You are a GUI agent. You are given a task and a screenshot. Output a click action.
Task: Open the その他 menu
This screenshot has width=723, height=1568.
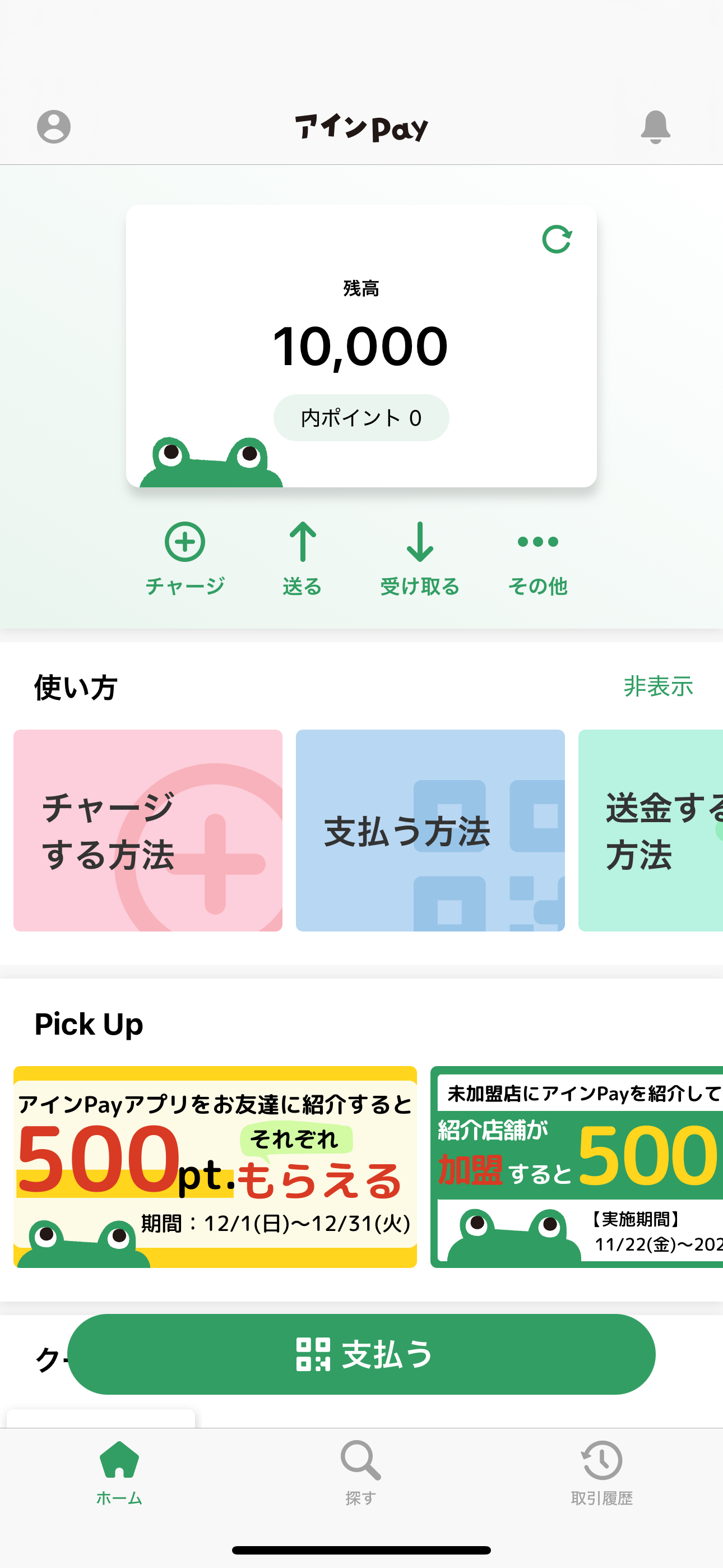coord(538,559)
